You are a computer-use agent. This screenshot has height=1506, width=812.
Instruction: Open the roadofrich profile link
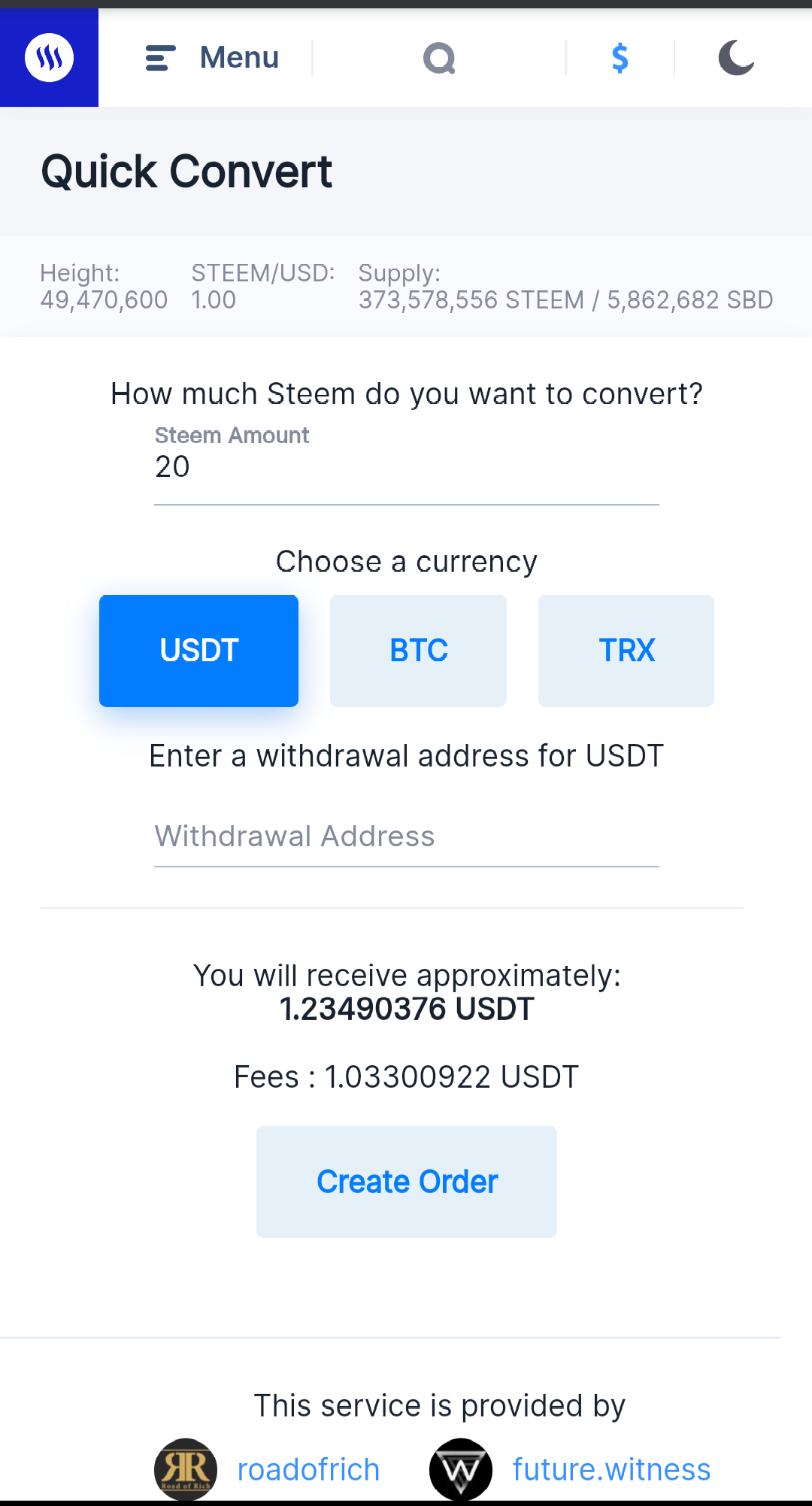[308, 1469]
